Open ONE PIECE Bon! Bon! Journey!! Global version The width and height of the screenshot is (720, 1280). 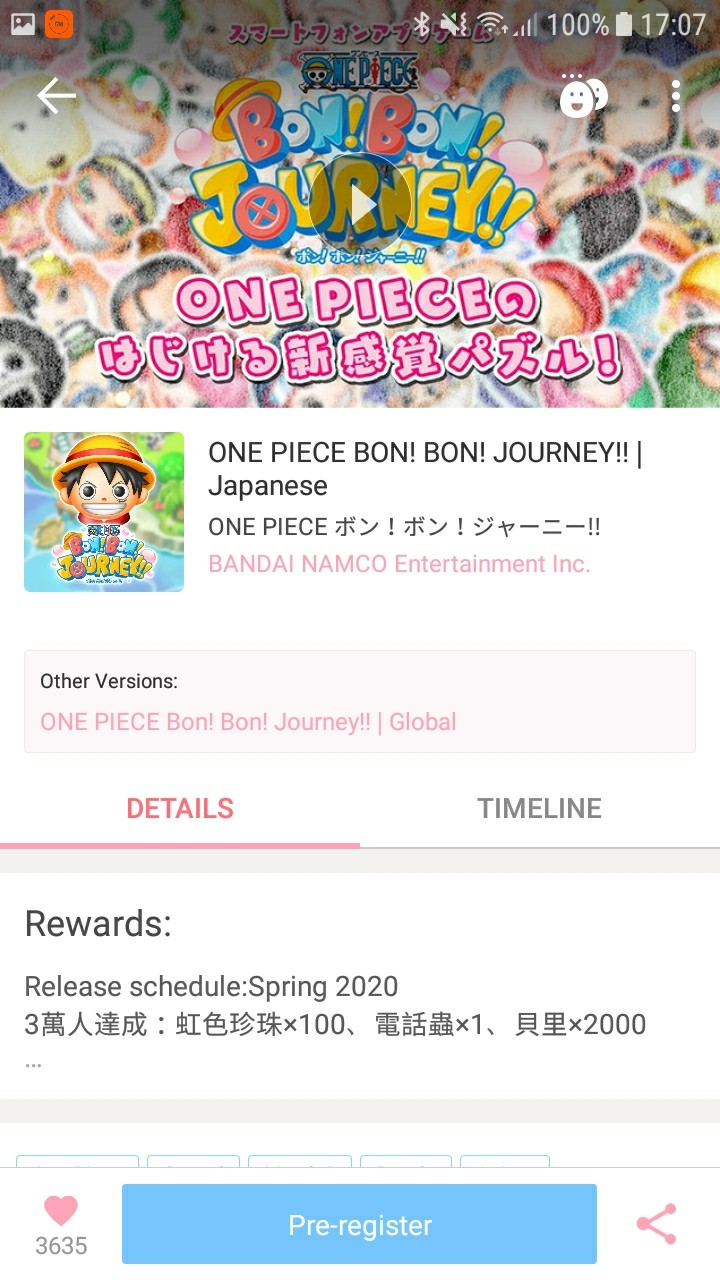click(x=248, y=722)
